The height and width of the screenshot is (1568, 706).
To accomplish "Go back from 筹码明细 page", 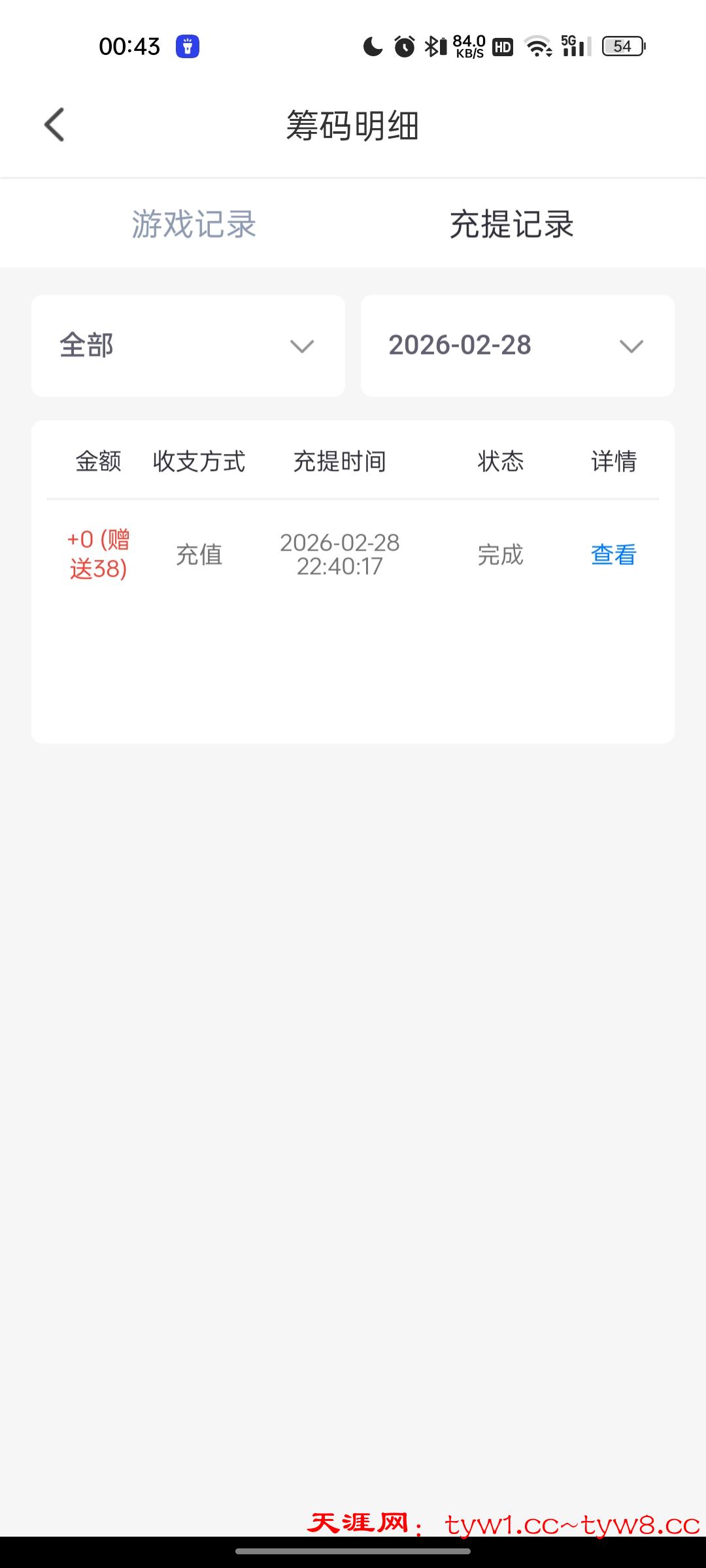I will [55, 125].
